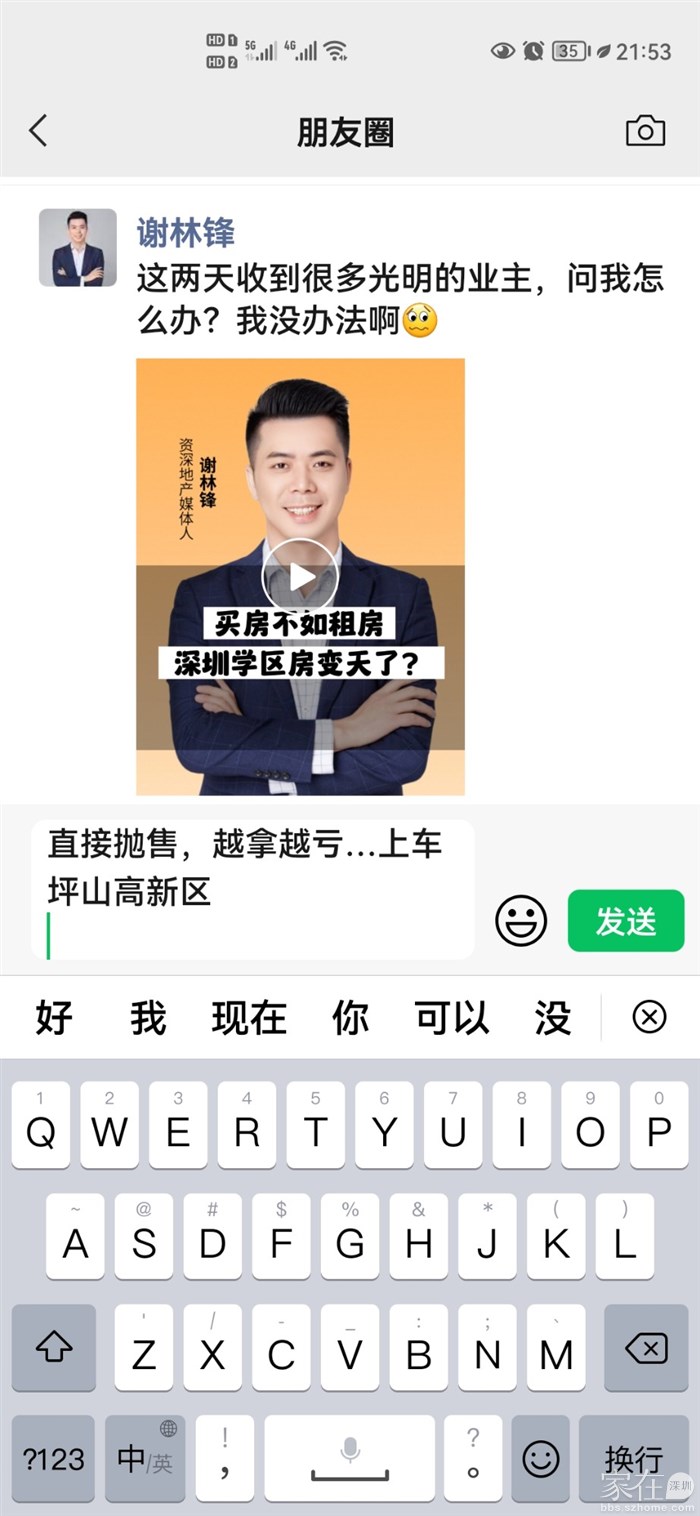The height and width of the screenshot is (1516, 700).
Task: Toggle the 中/英 language key
Action: [145, 1459]
